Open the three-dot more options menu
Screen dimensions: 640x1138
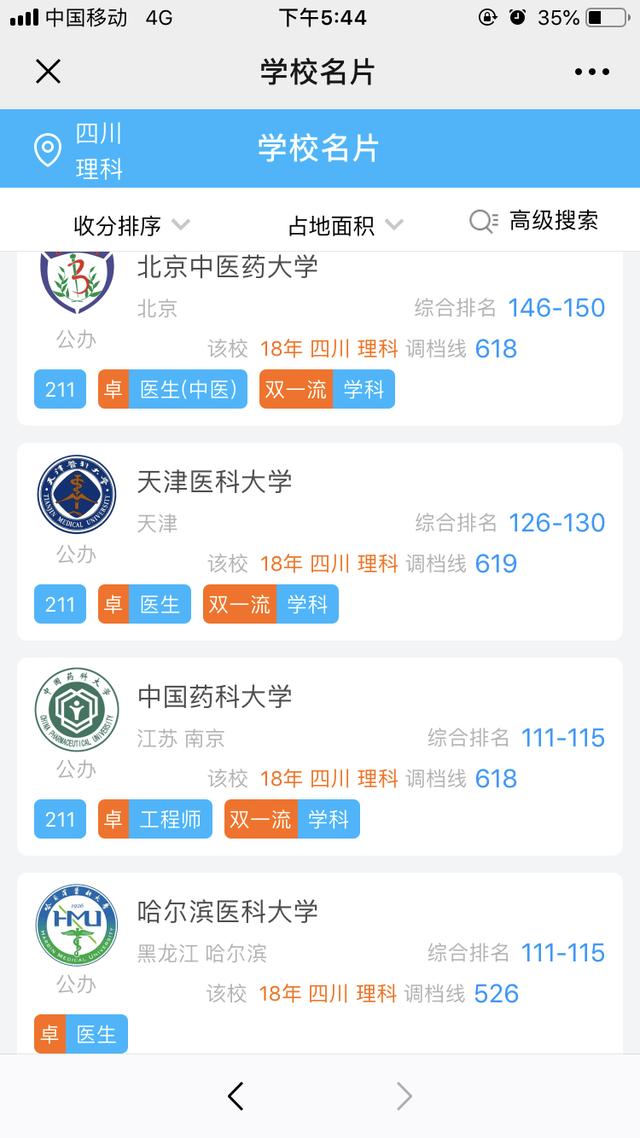591,72
